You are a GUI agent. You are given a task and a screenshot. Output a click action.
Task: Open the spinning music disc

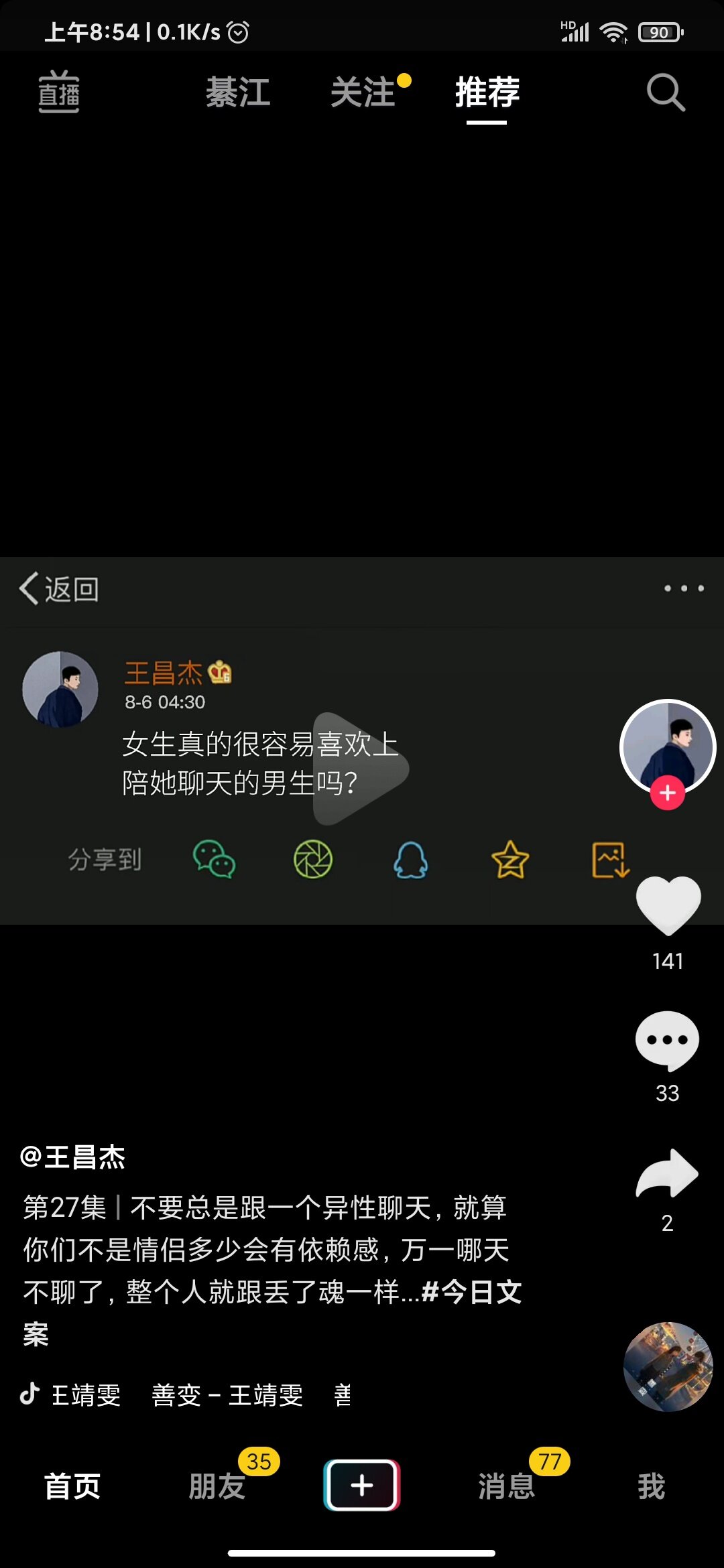pyautogui.click(x=668, y=1366)
